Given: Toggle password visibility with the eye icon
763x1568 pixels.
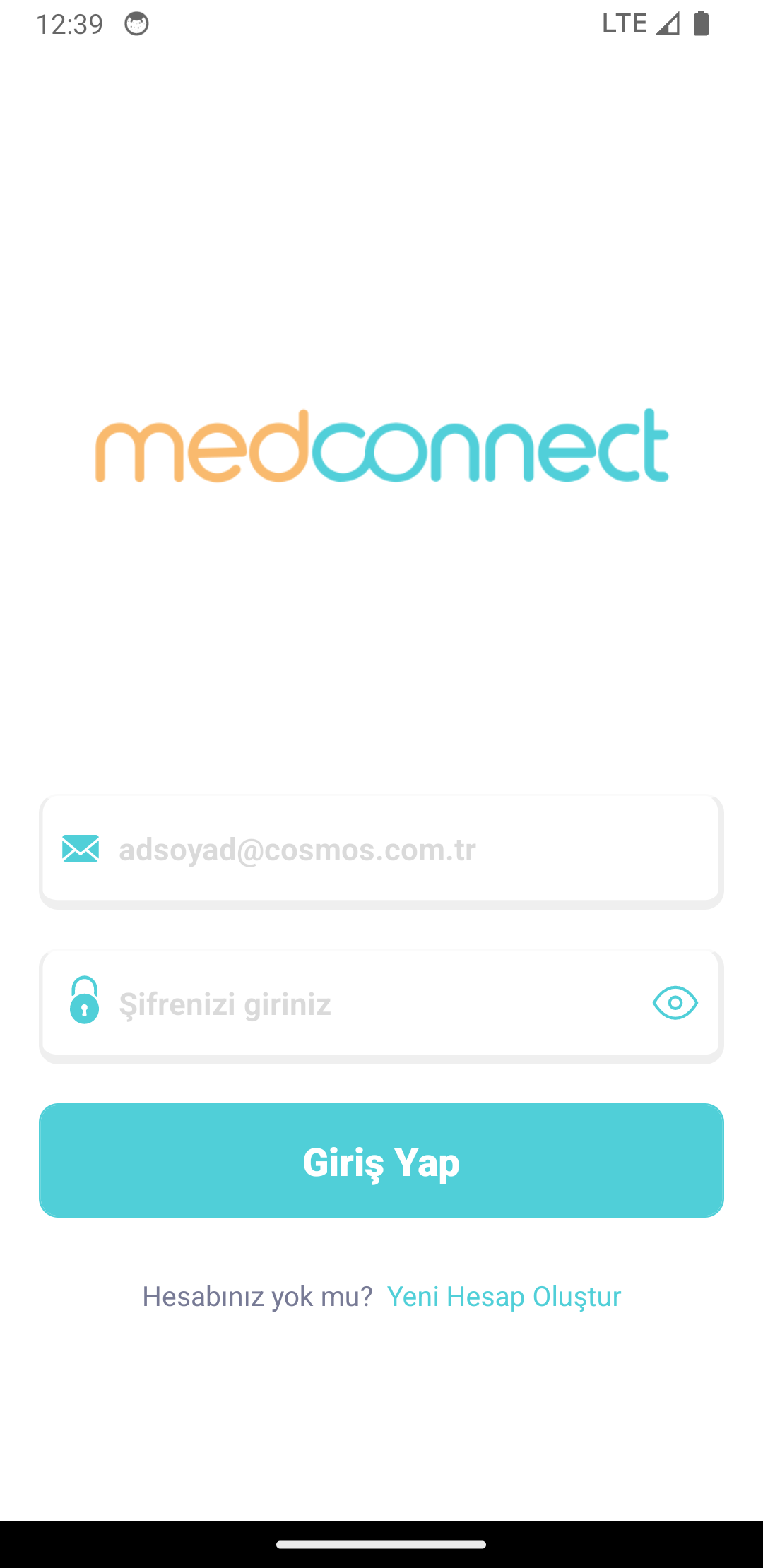Looking at the screenshot, I should (x=675, y=1003).
